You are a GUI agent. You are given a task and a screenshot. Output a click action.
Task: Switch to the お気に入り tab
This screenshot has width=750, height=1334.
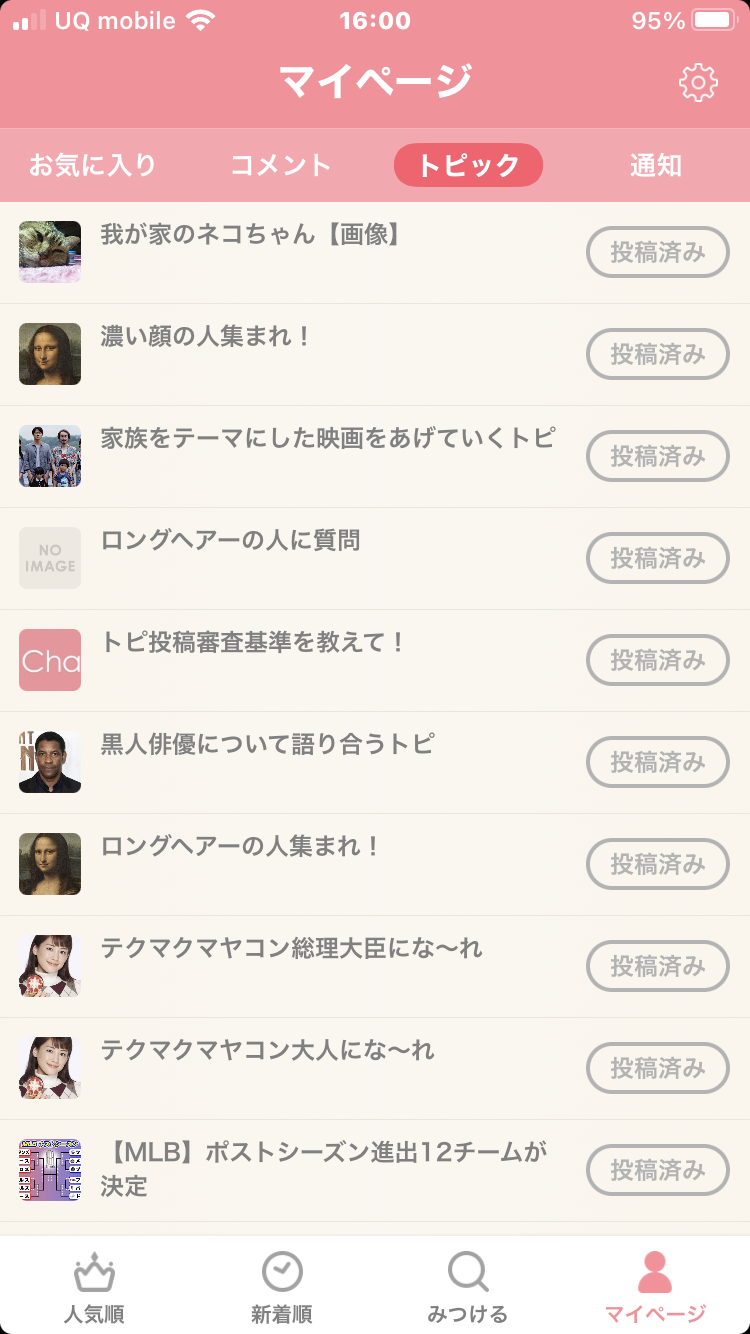coord(93,165)
